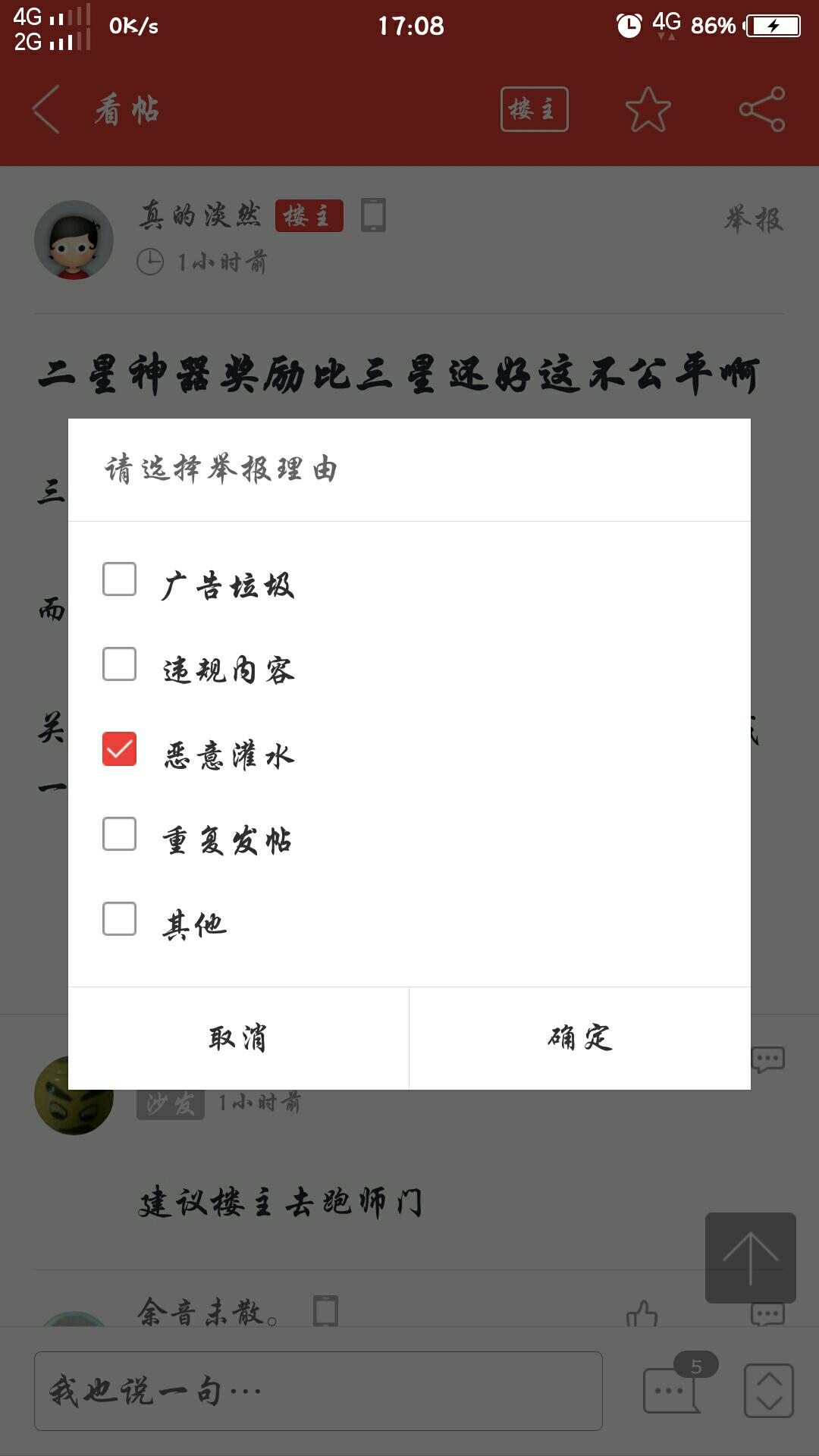Check the 广告垃圾 report reason
Image resolution: width=819 pixels, height=1456 pixels.
point(120,580)
